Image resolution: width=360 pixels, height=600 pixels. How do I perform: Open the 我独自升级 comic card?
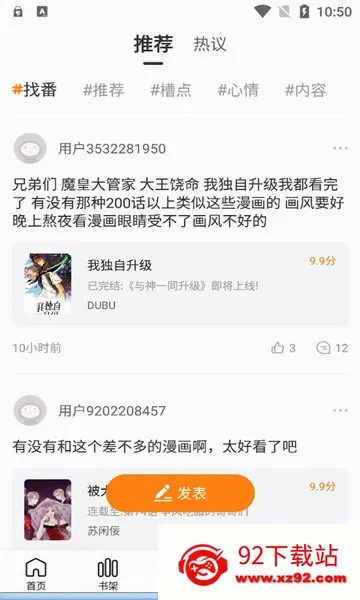[180, 284]
